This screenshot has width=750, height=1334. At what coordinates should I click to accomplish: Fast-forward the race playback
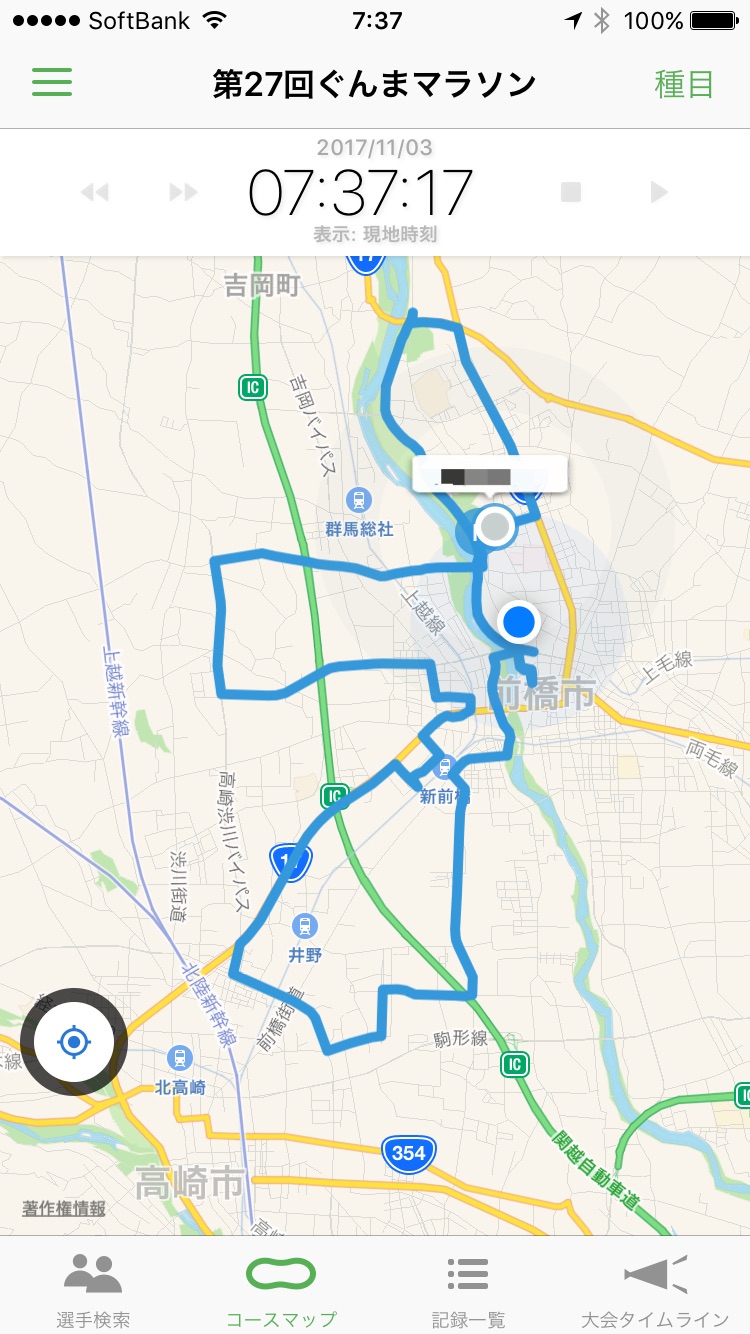tap(184, 192)
